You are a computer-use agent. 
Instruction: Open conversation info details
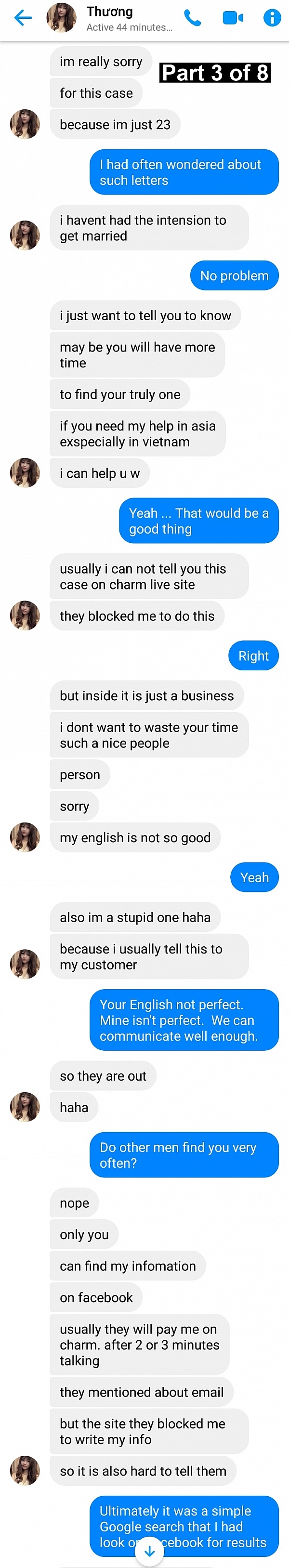(271, 18)
